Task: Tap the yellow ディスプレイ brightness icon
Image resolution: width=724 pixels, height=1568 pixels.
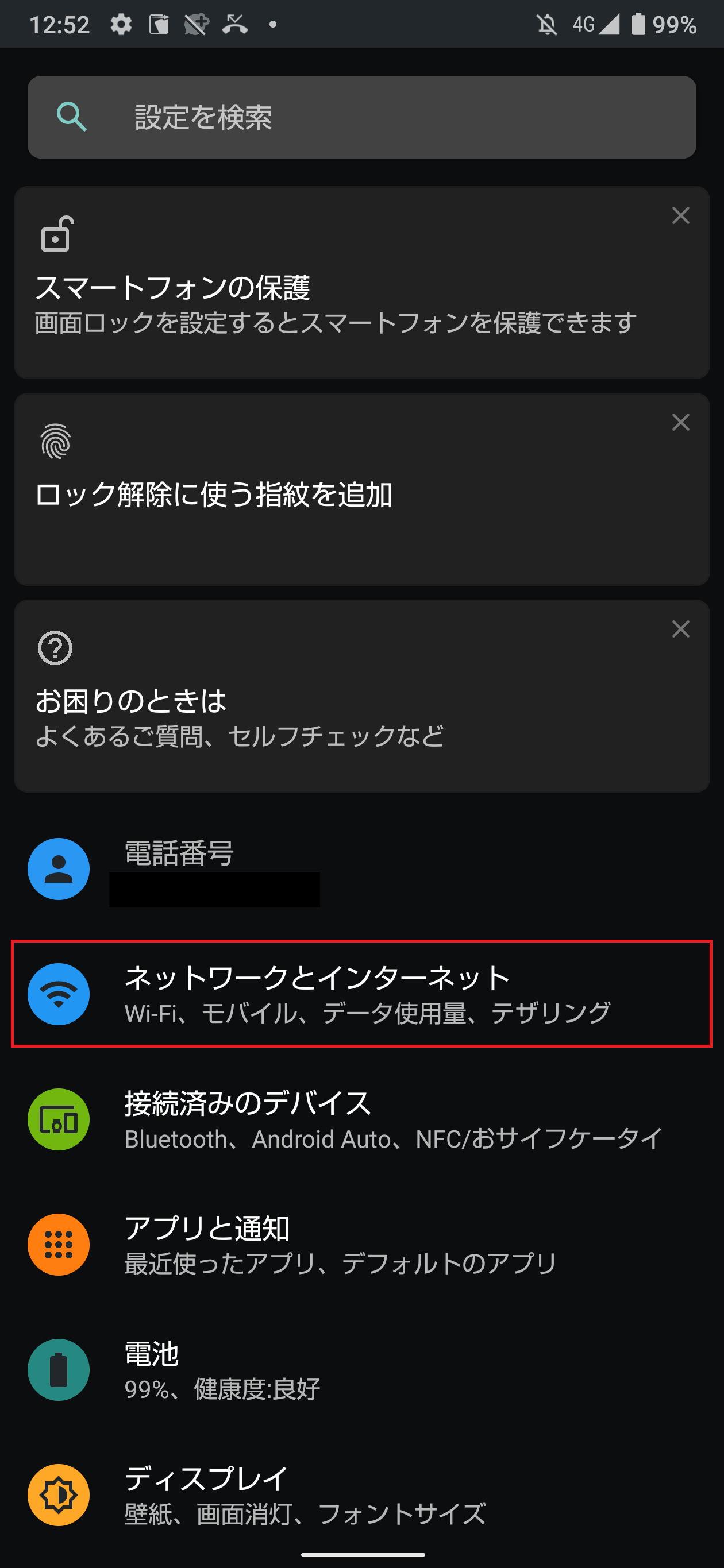Action: tap(59, 1494)
